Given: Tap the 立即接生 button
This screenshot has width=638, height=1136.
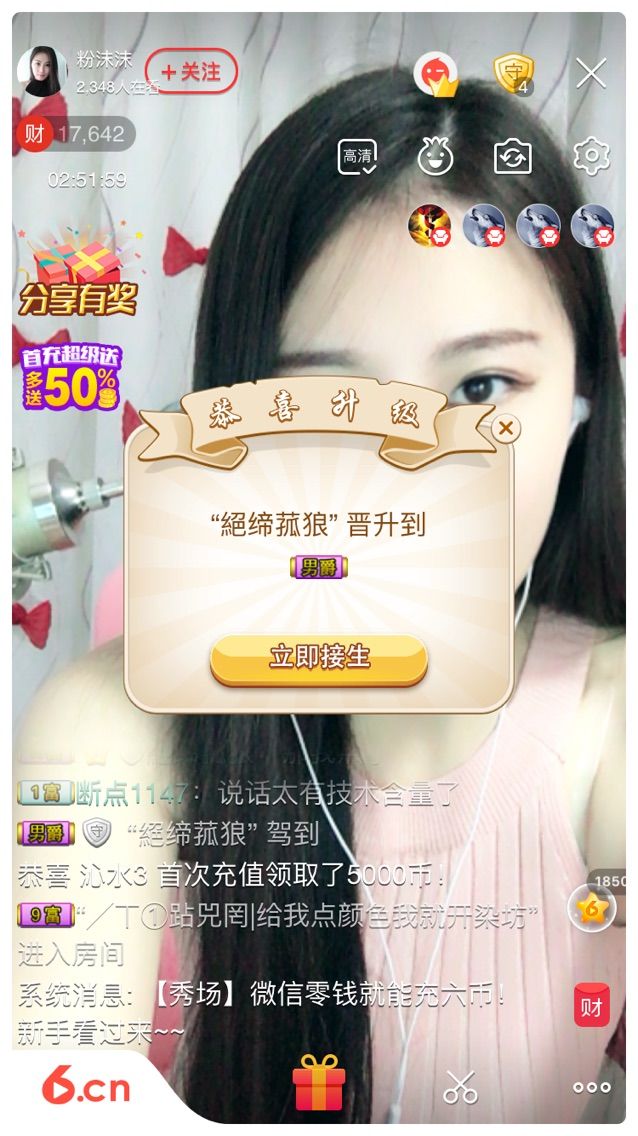Looking at the screenshot, I should pos(319,659).
